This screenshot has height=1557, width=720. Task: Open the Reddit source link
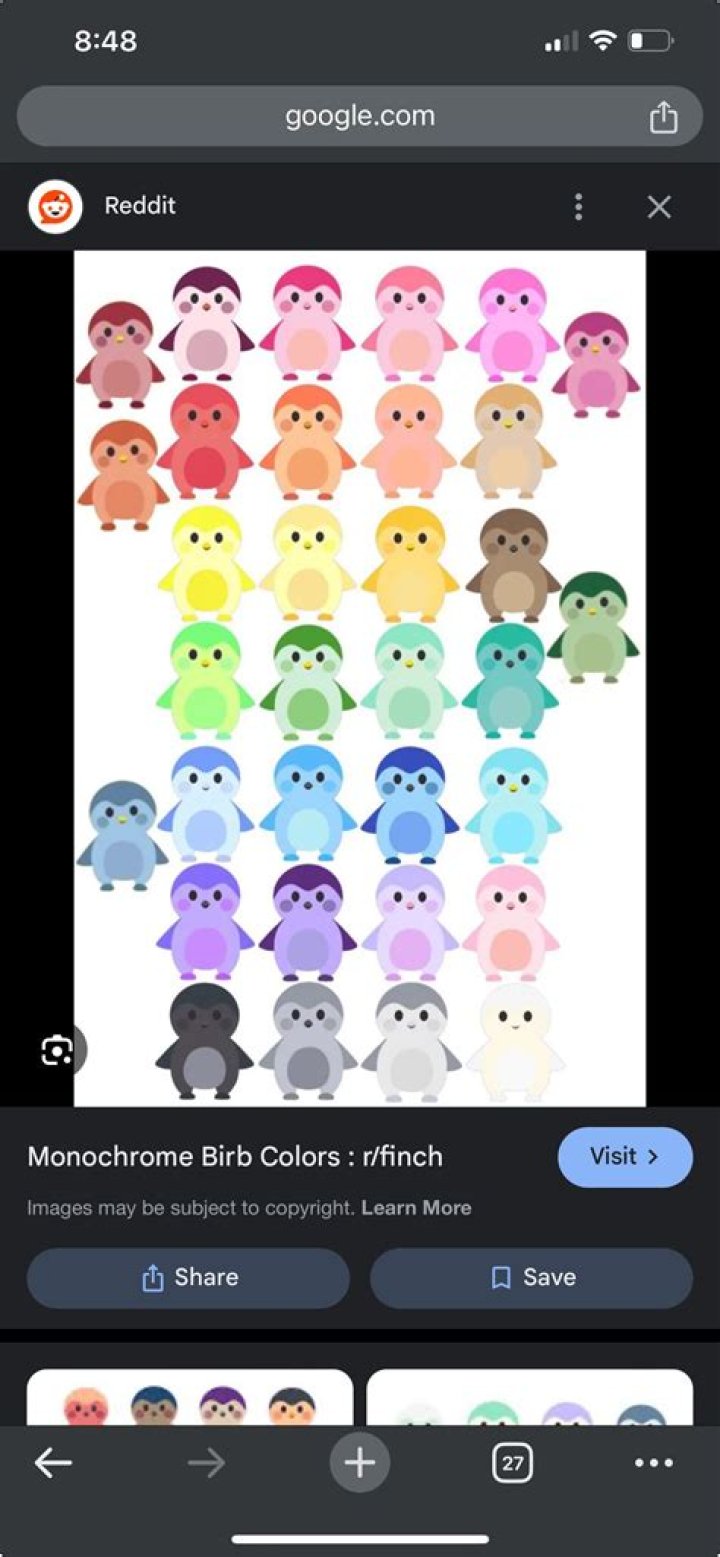click(x=139, y=206)
